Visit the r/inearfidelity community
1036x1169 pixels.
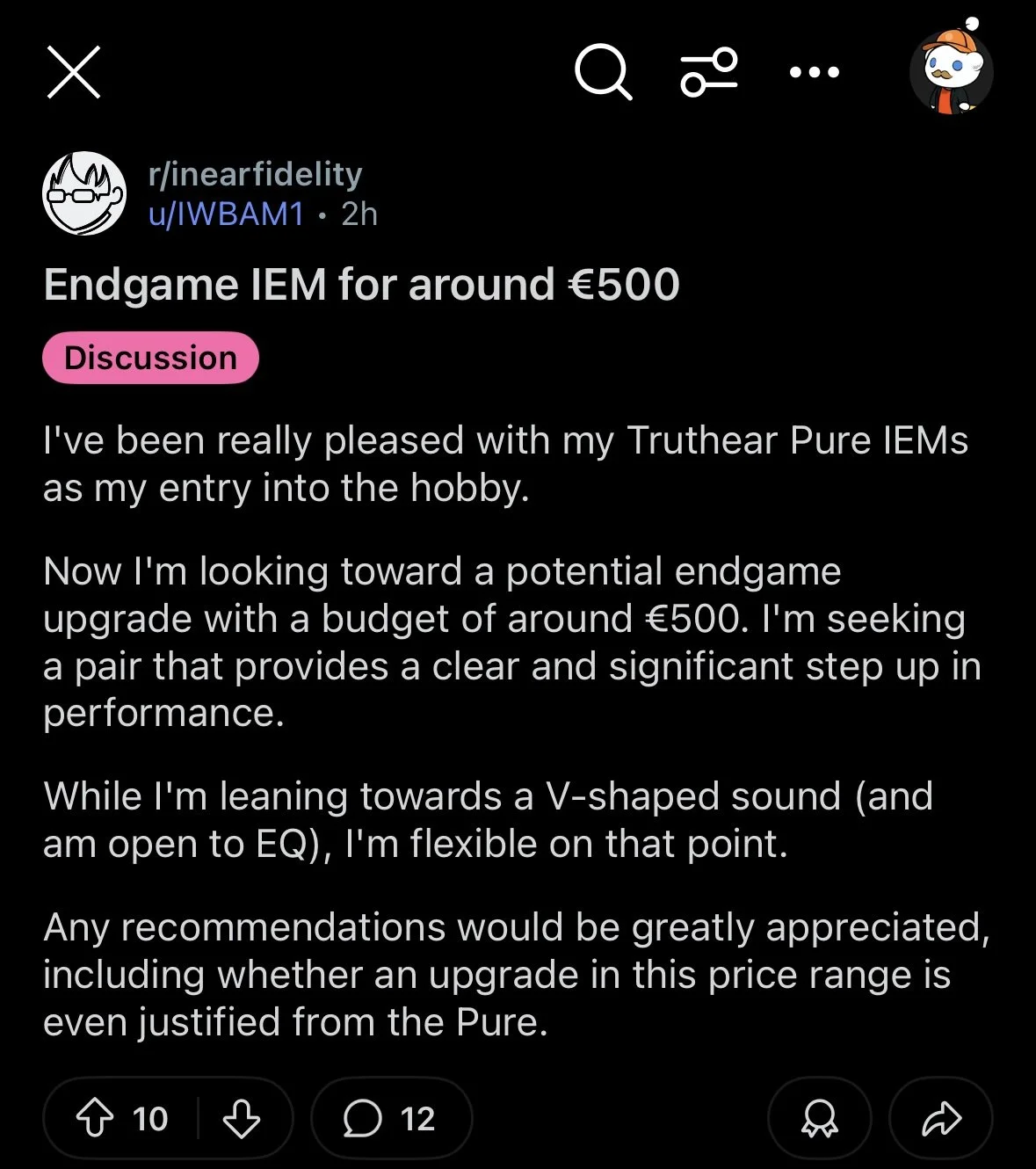[x=255, y=174]
